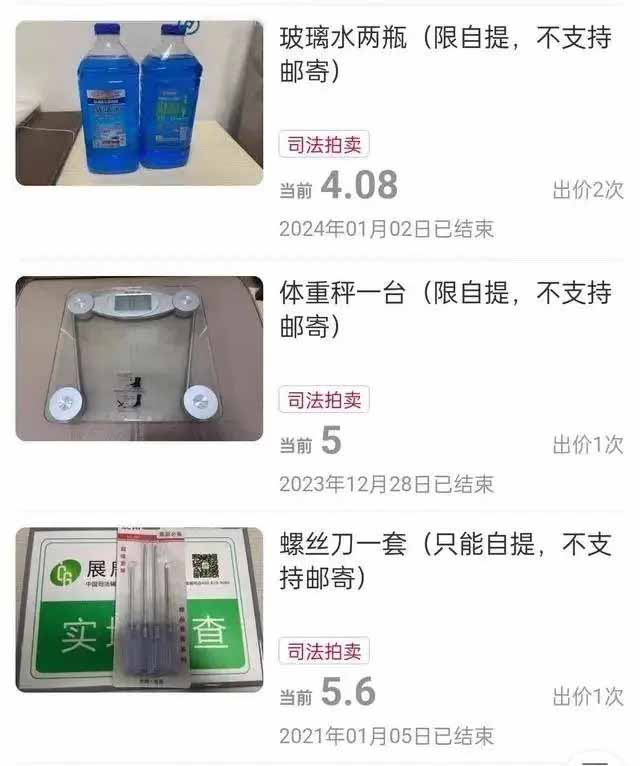Viewport: 640px width, 766px height.
Task: Open the 螺丝刀一套 auction listing
Action: 444,562
